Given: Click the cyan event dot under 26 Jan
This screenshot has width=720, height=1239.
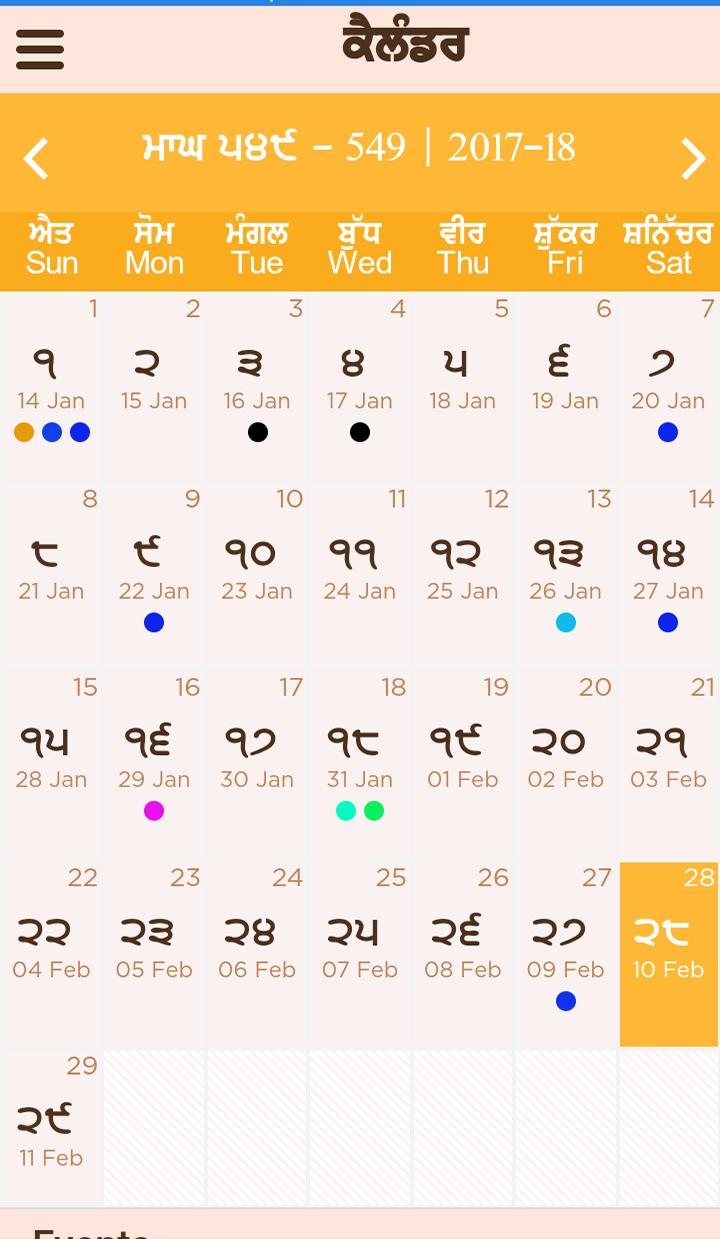Looking at the screenshot, I should click(x=566, y=622).
